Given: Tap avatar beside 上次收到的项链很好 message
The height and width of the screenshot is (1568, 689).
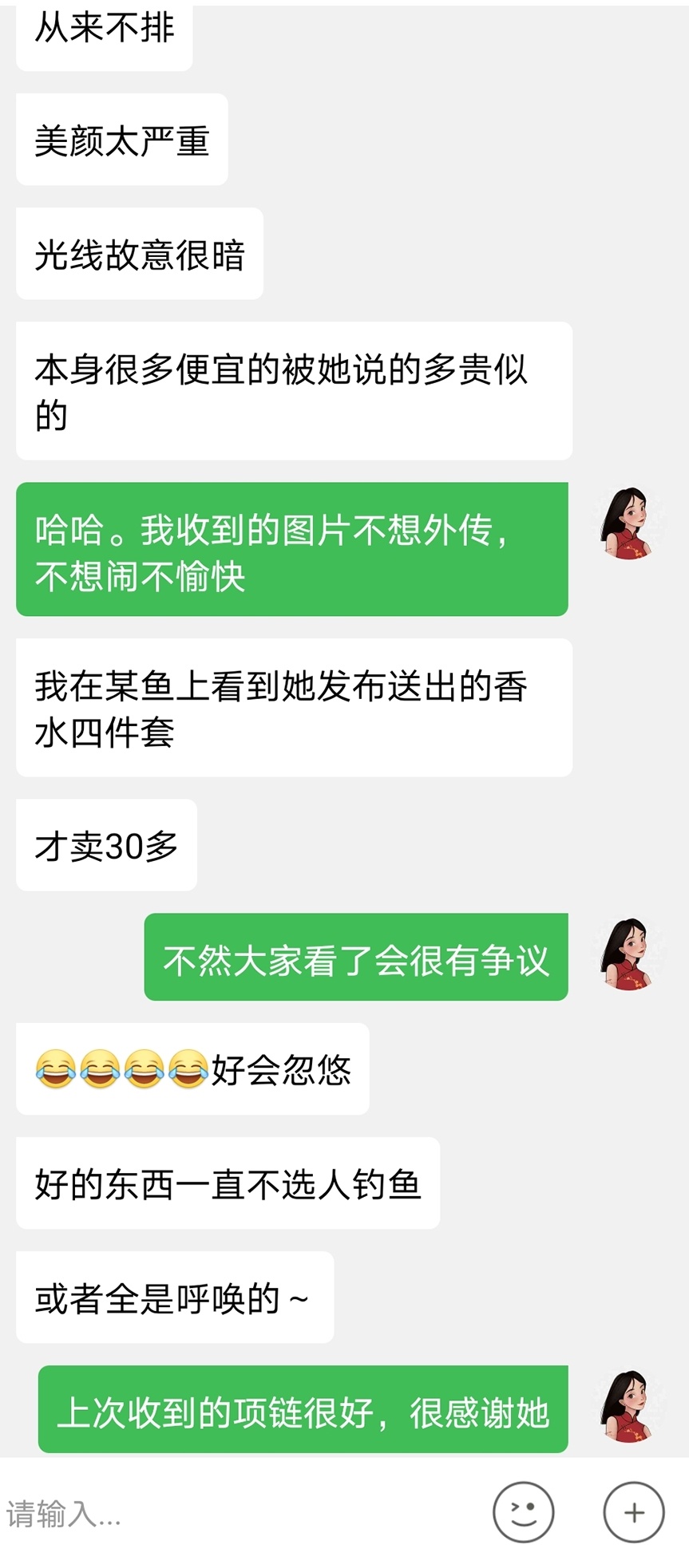Looking at the screenshot, I should coord(628,1407).
